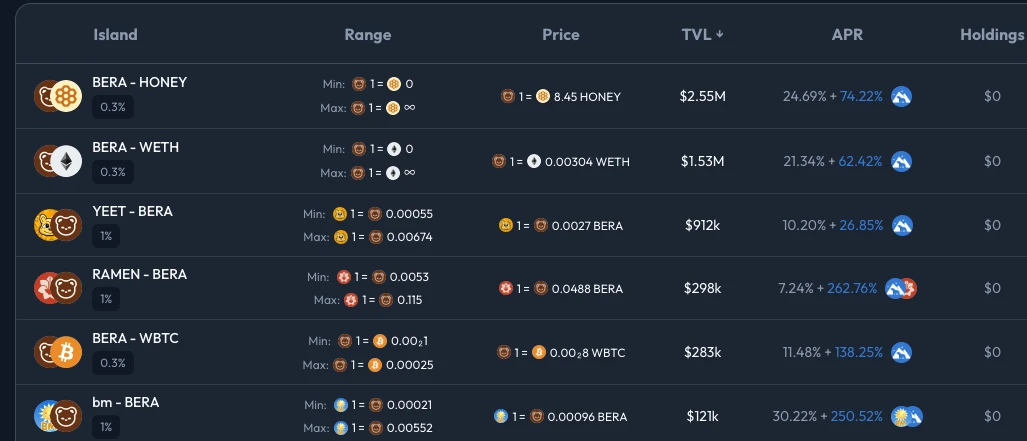Open the BERA - HONEY island row

click(139, 83)
